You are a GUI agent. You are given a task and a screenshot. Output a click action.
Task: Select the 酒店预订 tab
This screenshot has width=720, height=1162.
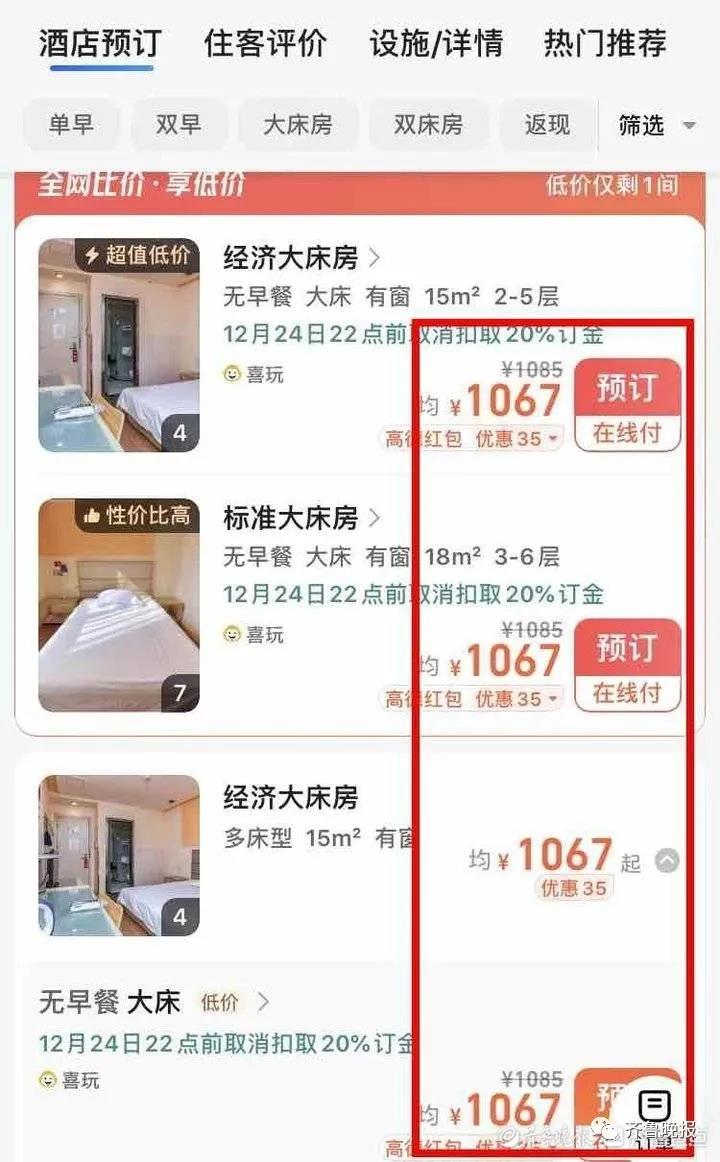coord(100,44)
